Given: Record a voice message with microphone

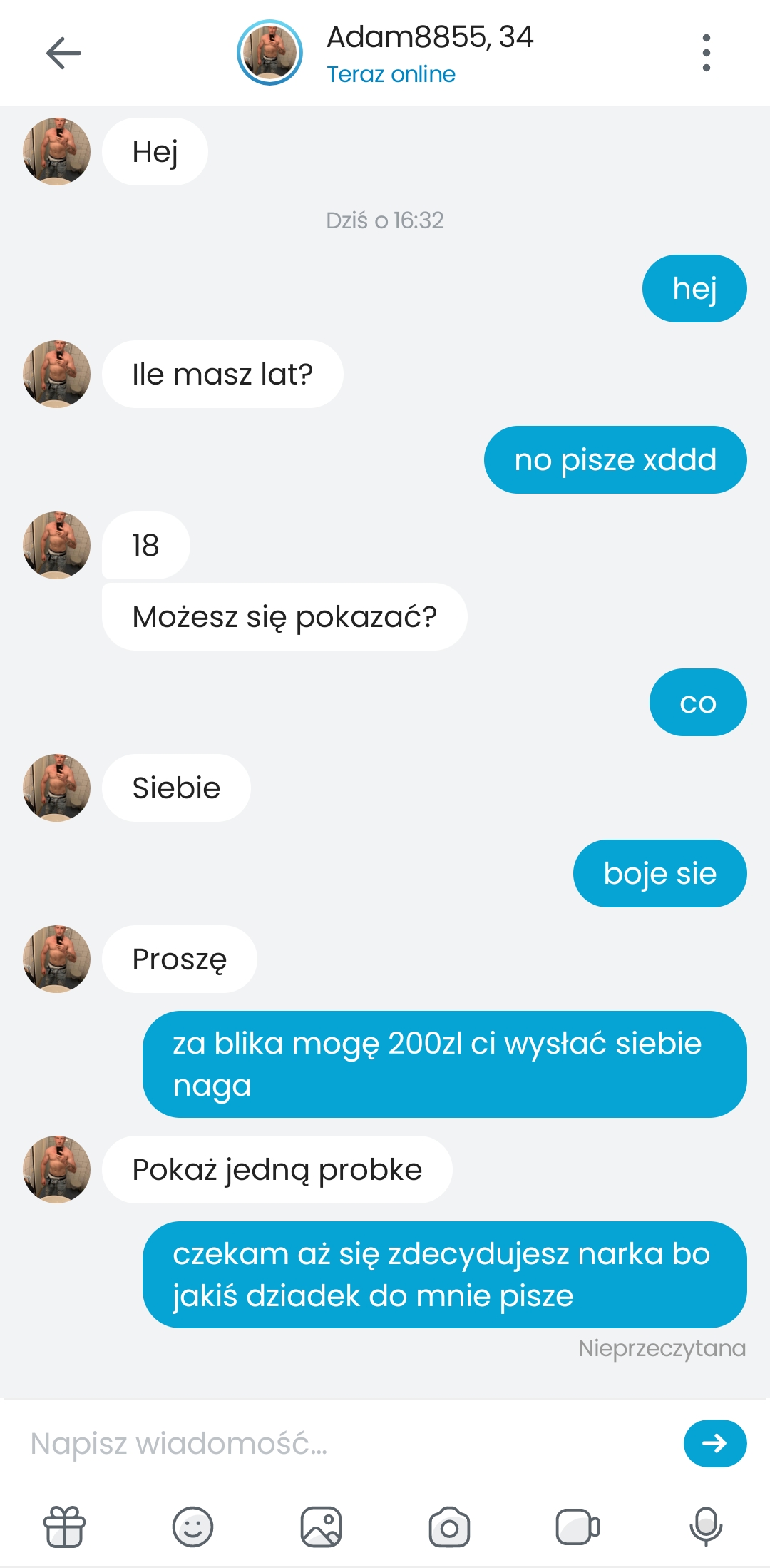Looking at the screenshot, I should pos(706,1527).
